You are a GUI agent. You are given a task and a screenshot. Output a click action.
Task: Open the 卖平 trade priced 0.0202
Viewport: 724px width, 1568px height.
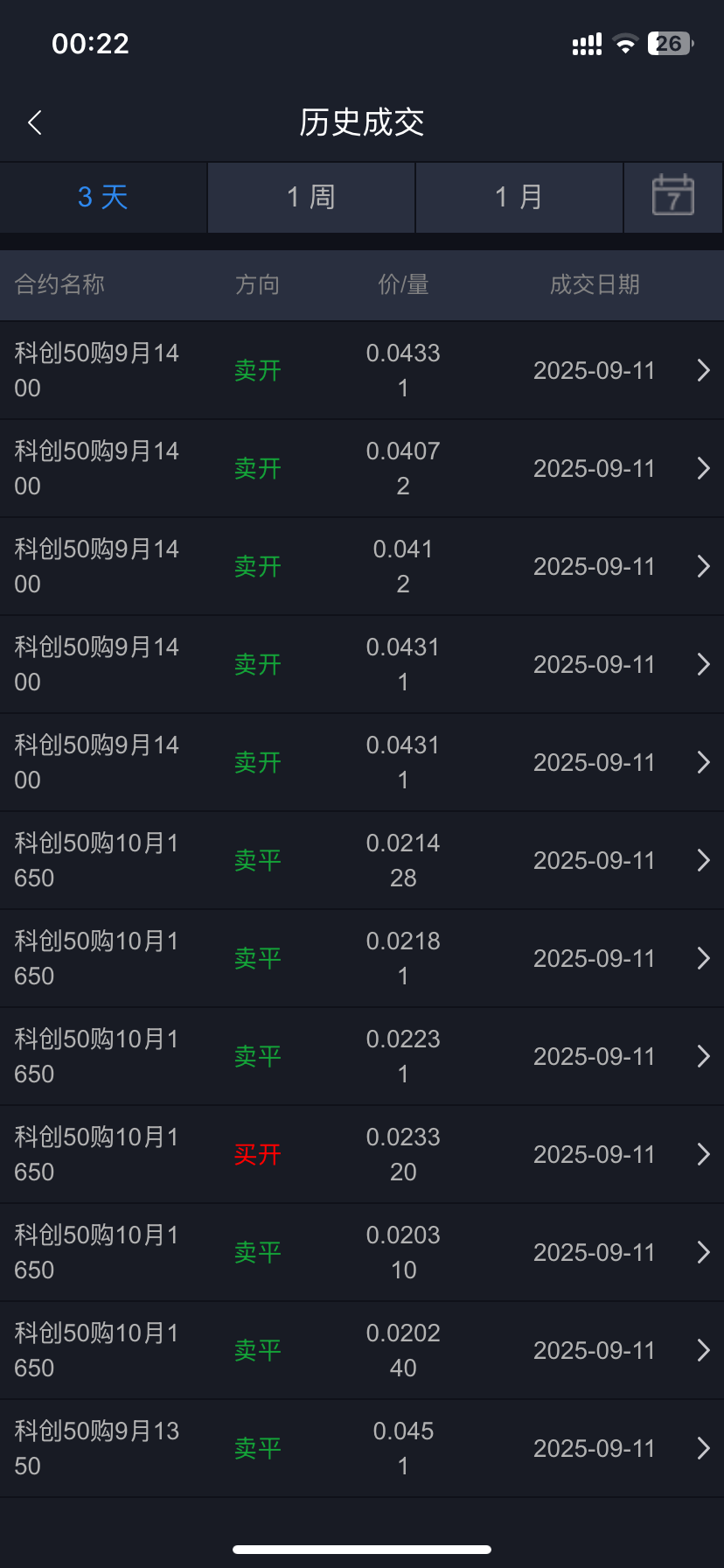(x=362, y=1350)
